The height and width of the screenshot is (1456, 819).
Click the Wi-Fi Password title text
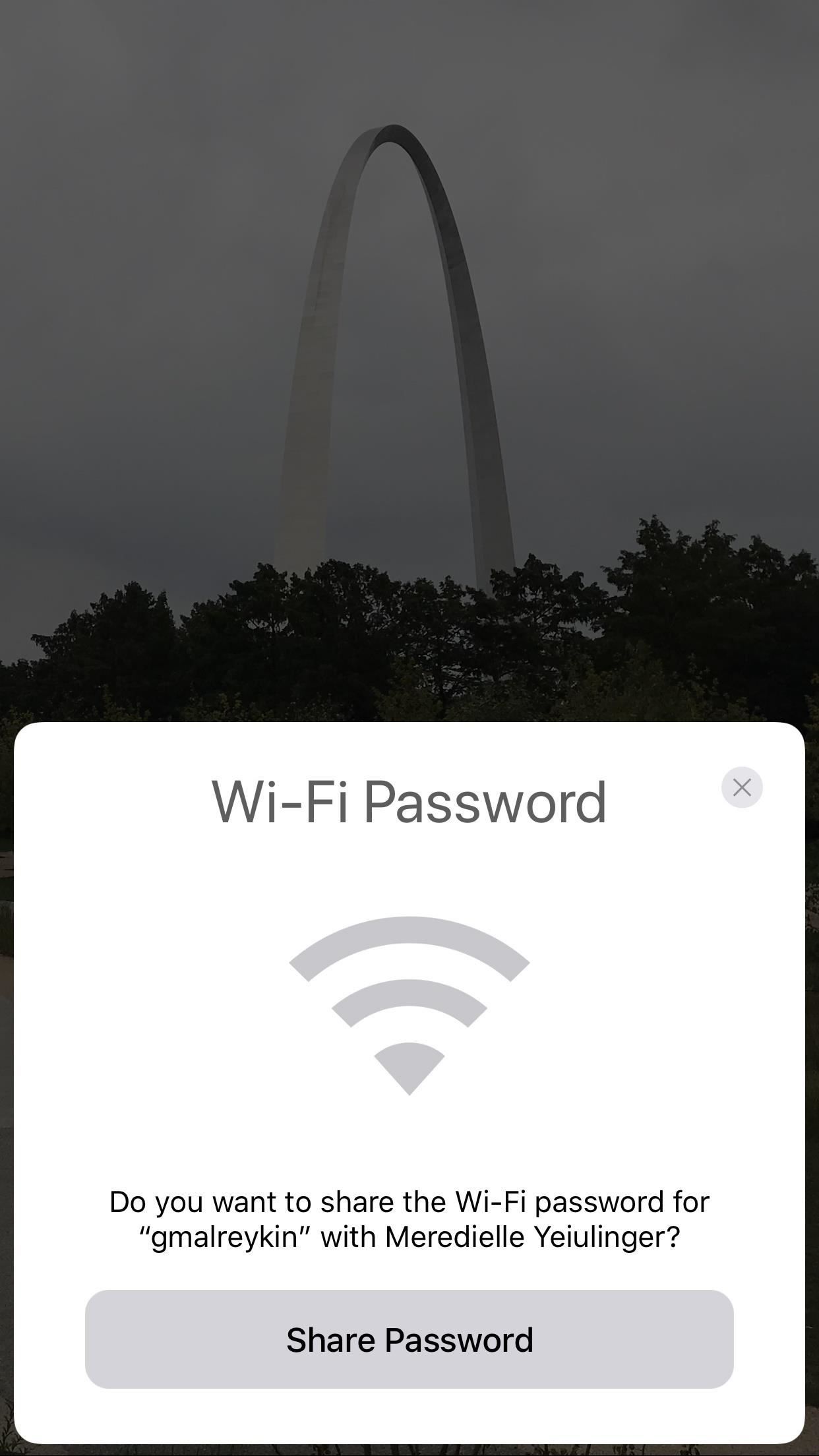(x=409, y=801)
